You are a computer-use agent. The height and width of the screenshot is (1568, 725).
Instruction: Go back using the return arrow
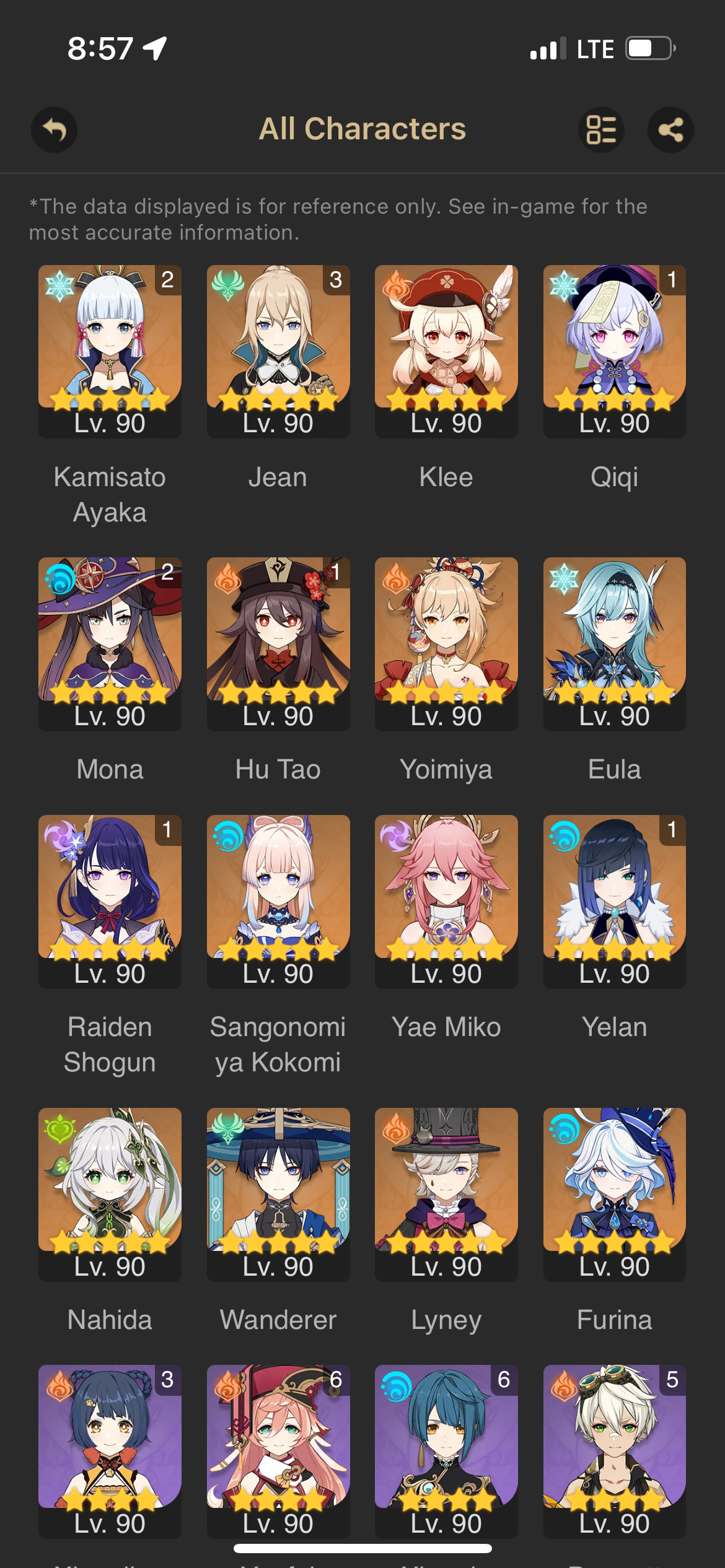click(x=55, y=130)
